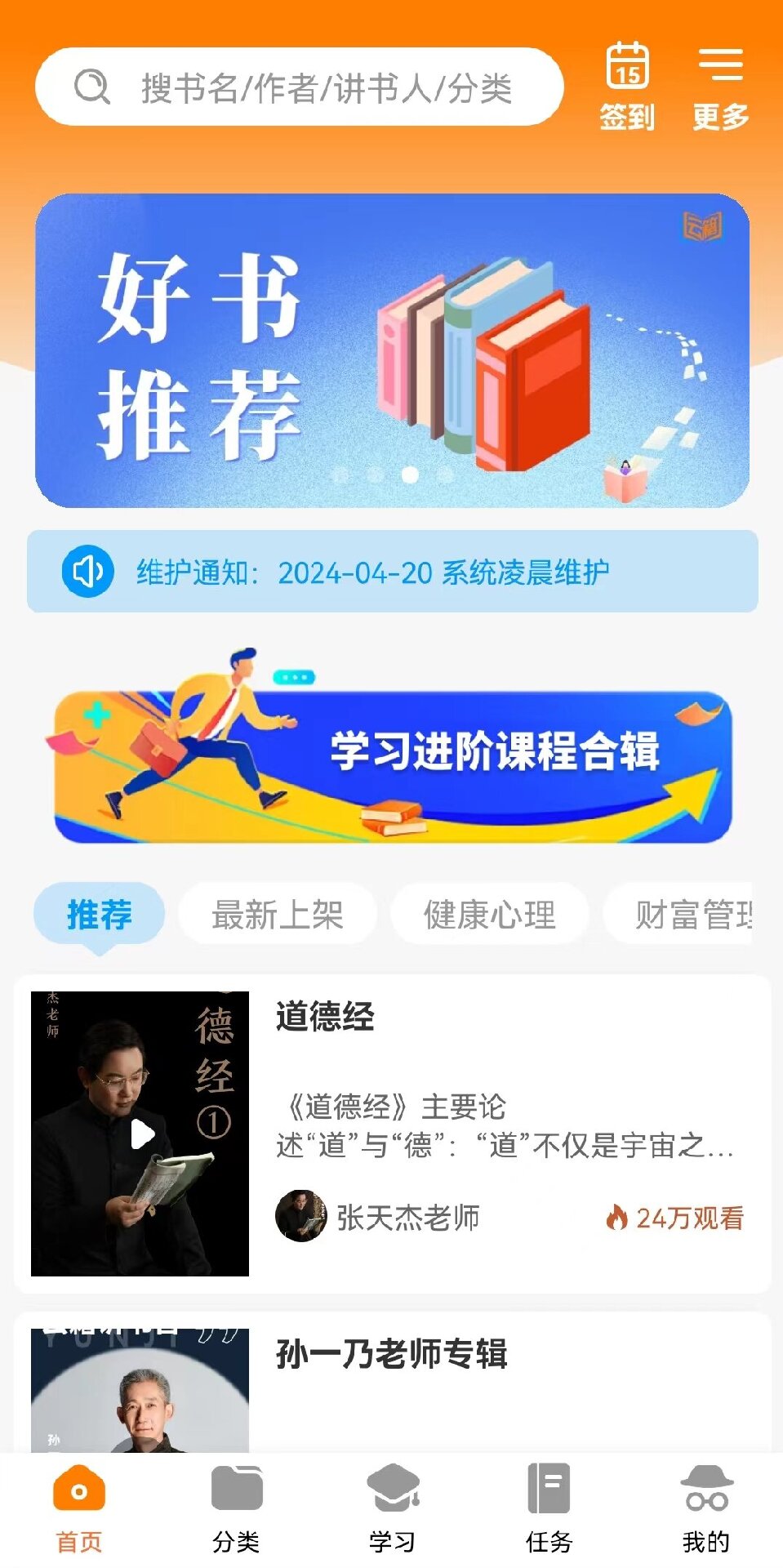
Task: Switch to the 分类 tab
Action: click(236, 1509)
